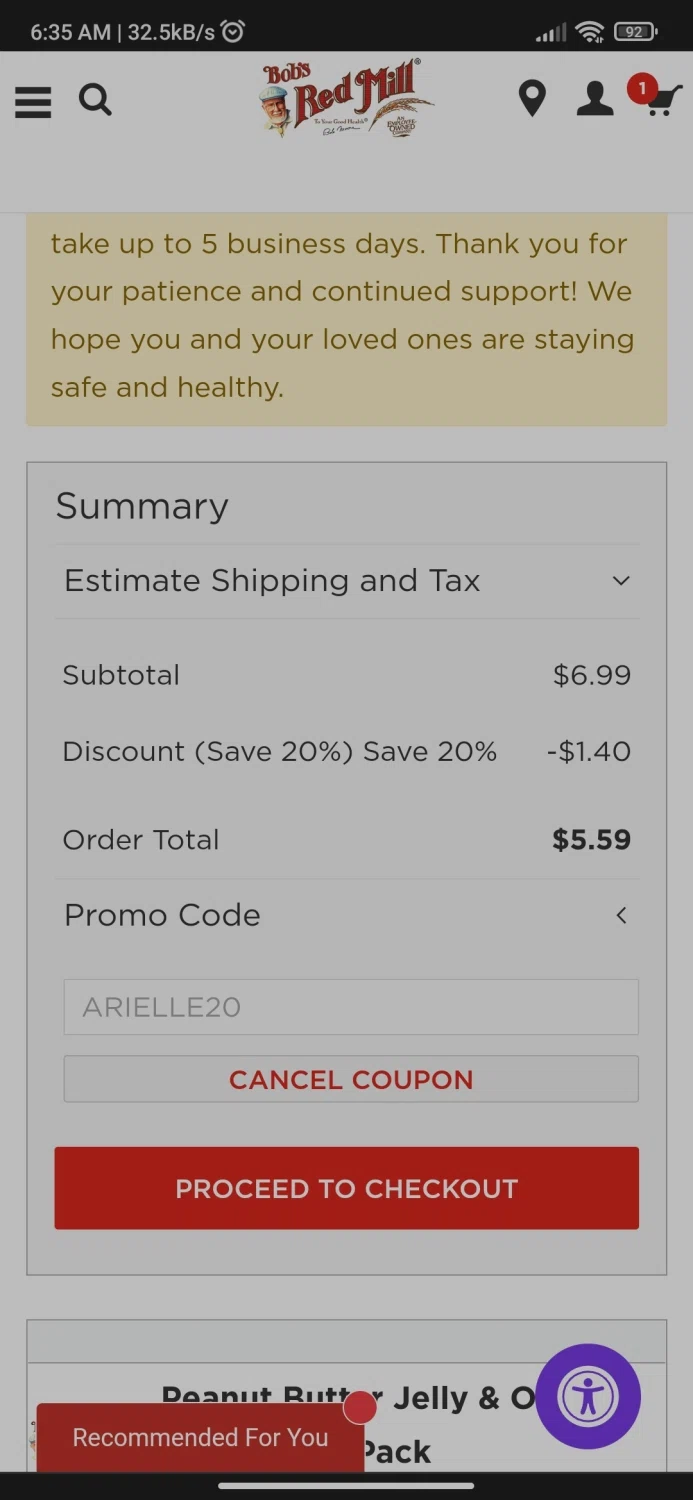Open the accessibility options button

588,1396
